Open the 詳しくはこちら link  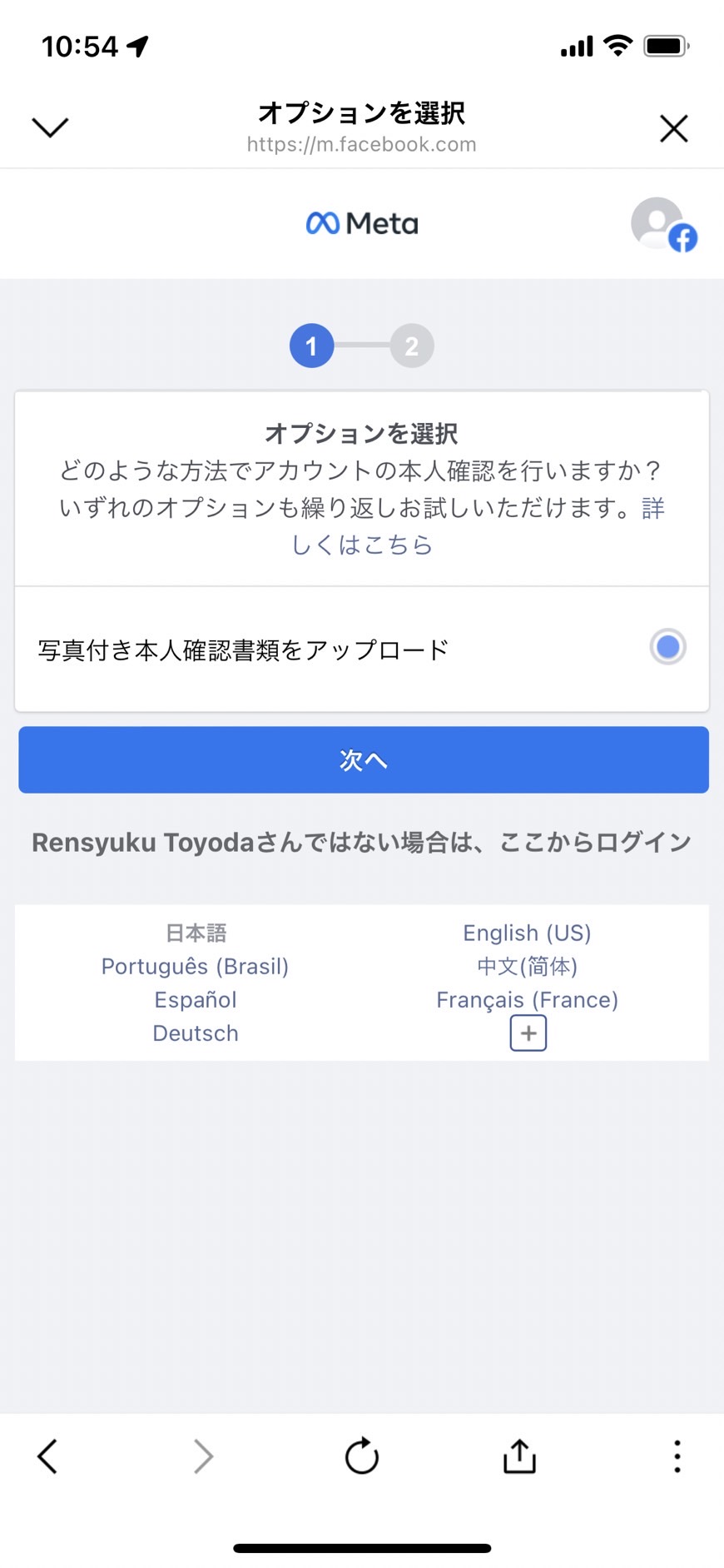[362, 544]
